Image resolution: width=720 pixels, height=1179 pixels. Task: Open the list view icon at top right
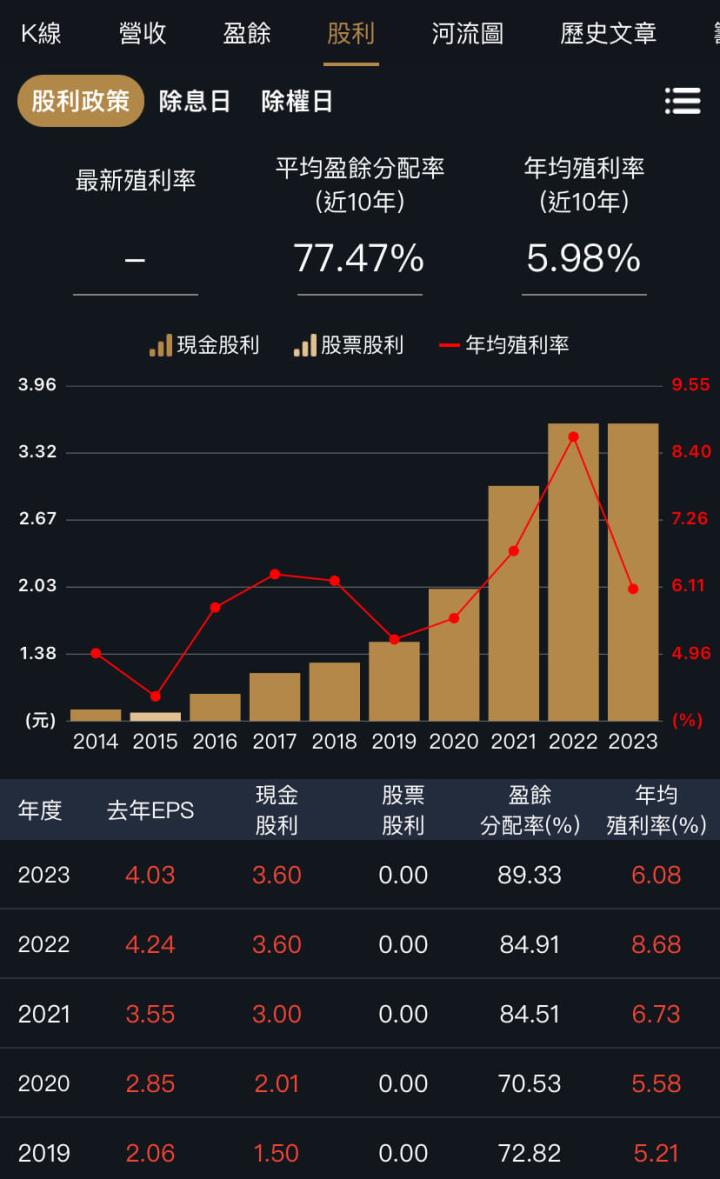[x=683, y=101]
